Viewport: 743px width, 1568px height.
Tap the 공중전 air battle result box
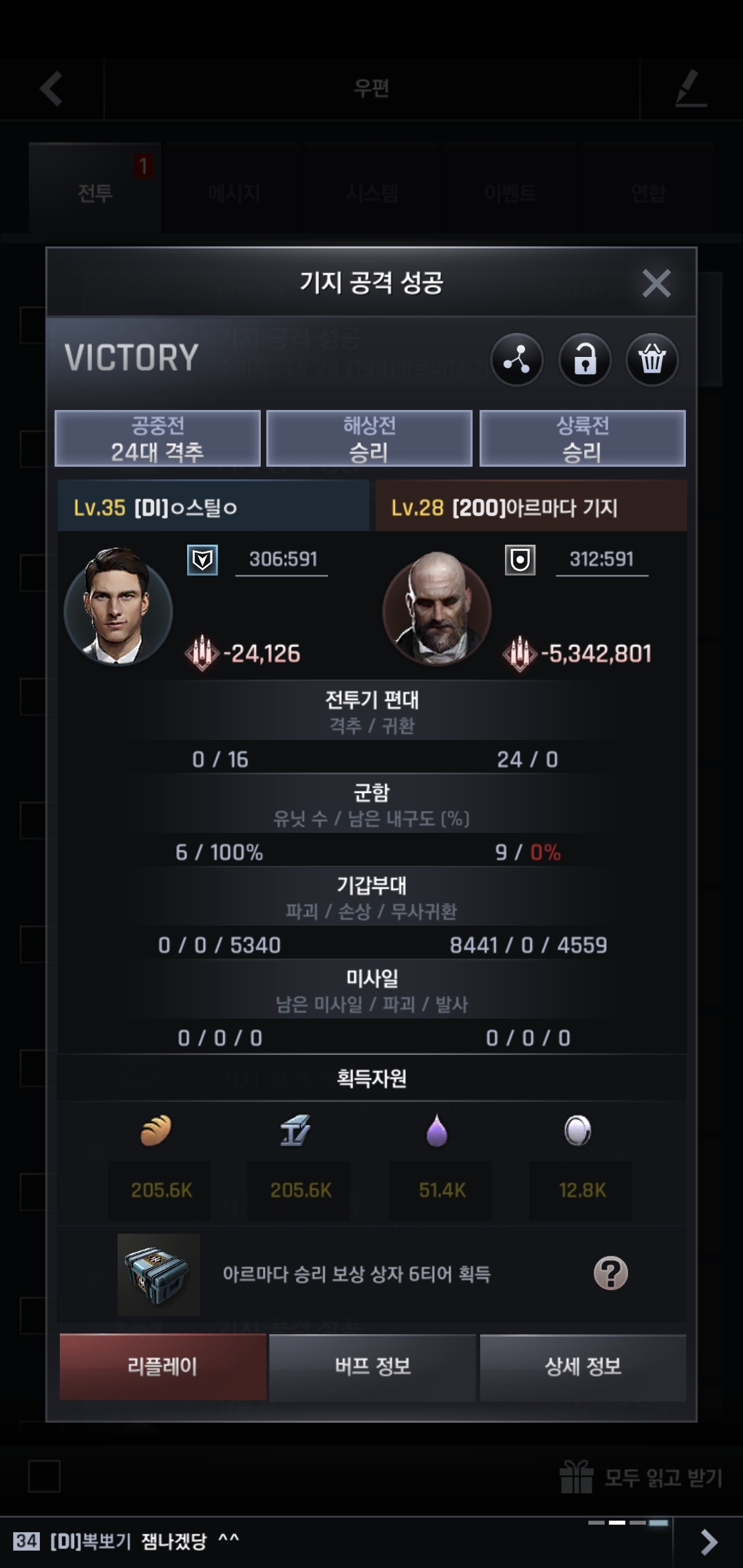pyautogui.click(x=158, y=439)
